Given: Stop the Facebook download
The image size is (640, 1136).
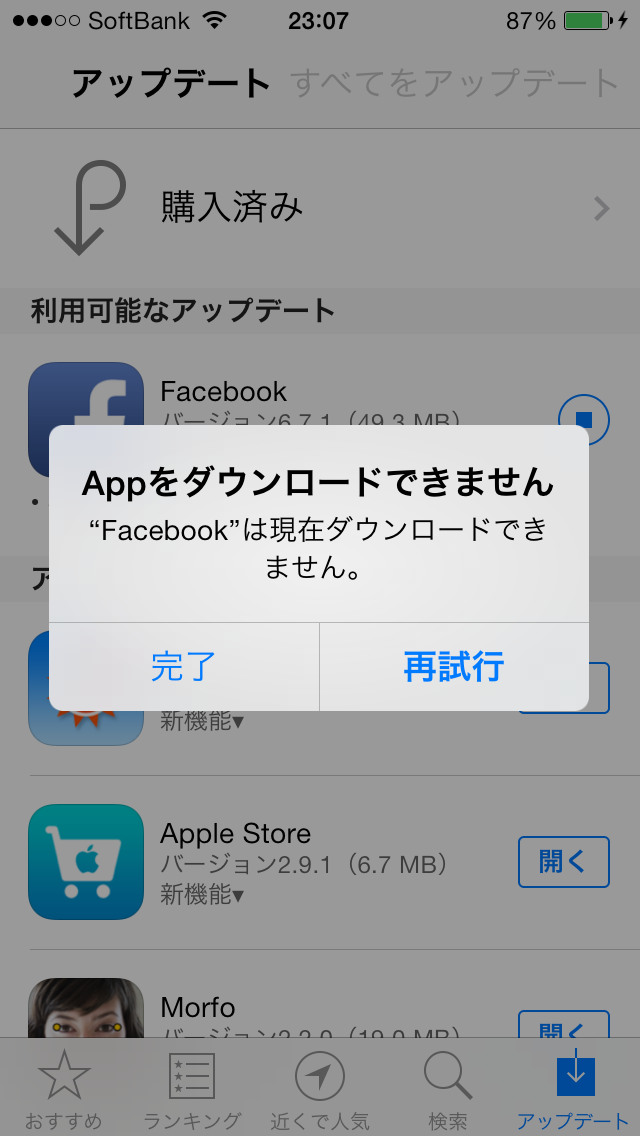Looking at the screenshot, I should 584,419.
